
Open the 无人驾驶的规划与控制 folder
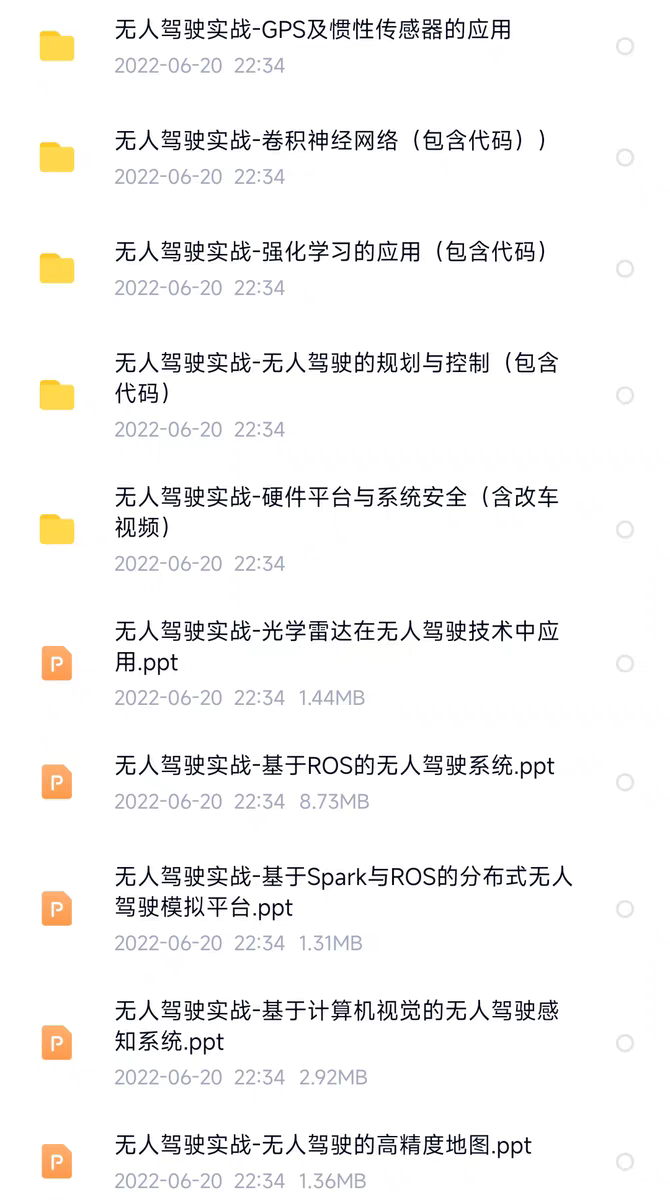pyautogui.click(x=336, y=377)
